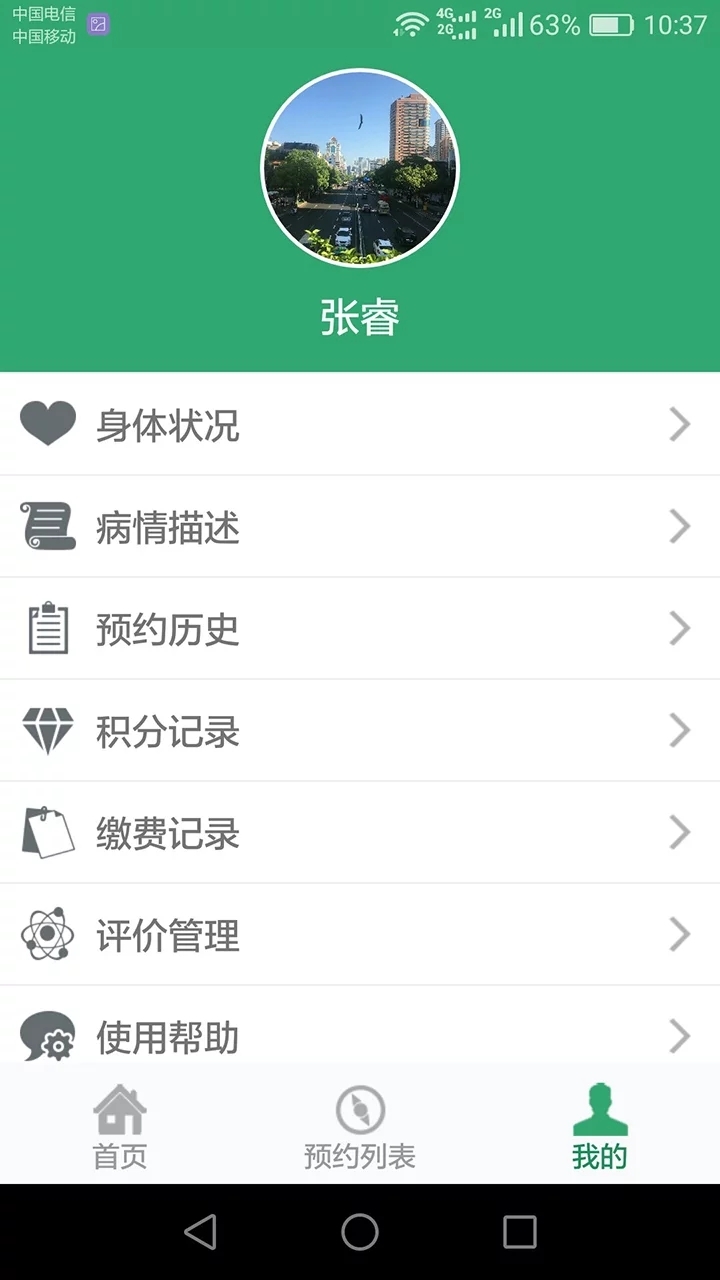The height and width of the screenshot is (1280, 720).
Task: Open 预约历史 details via its chevron
Action: pyautogui.click(x=679, y=628)
